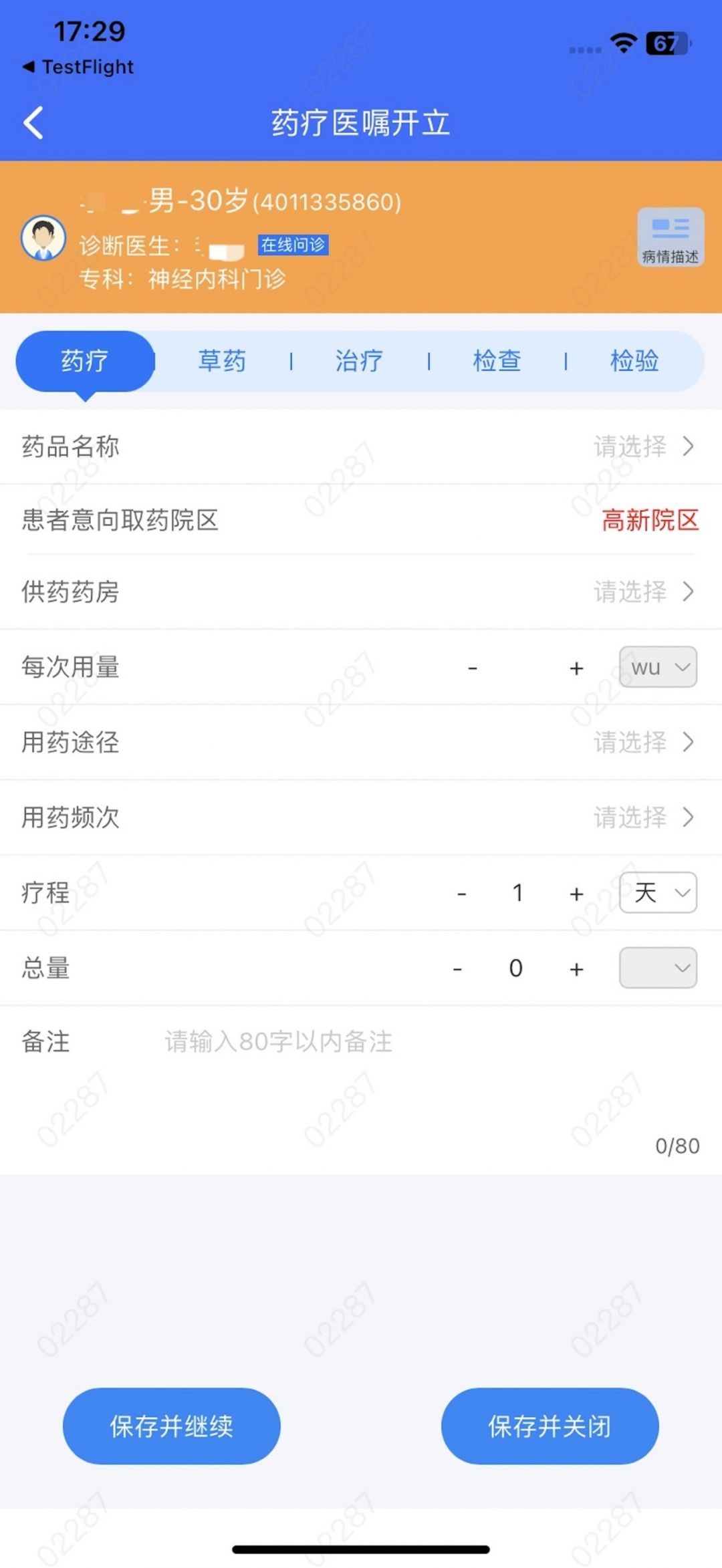
Task: Tap 保存并关闭 button
Action: [550, 1426]
